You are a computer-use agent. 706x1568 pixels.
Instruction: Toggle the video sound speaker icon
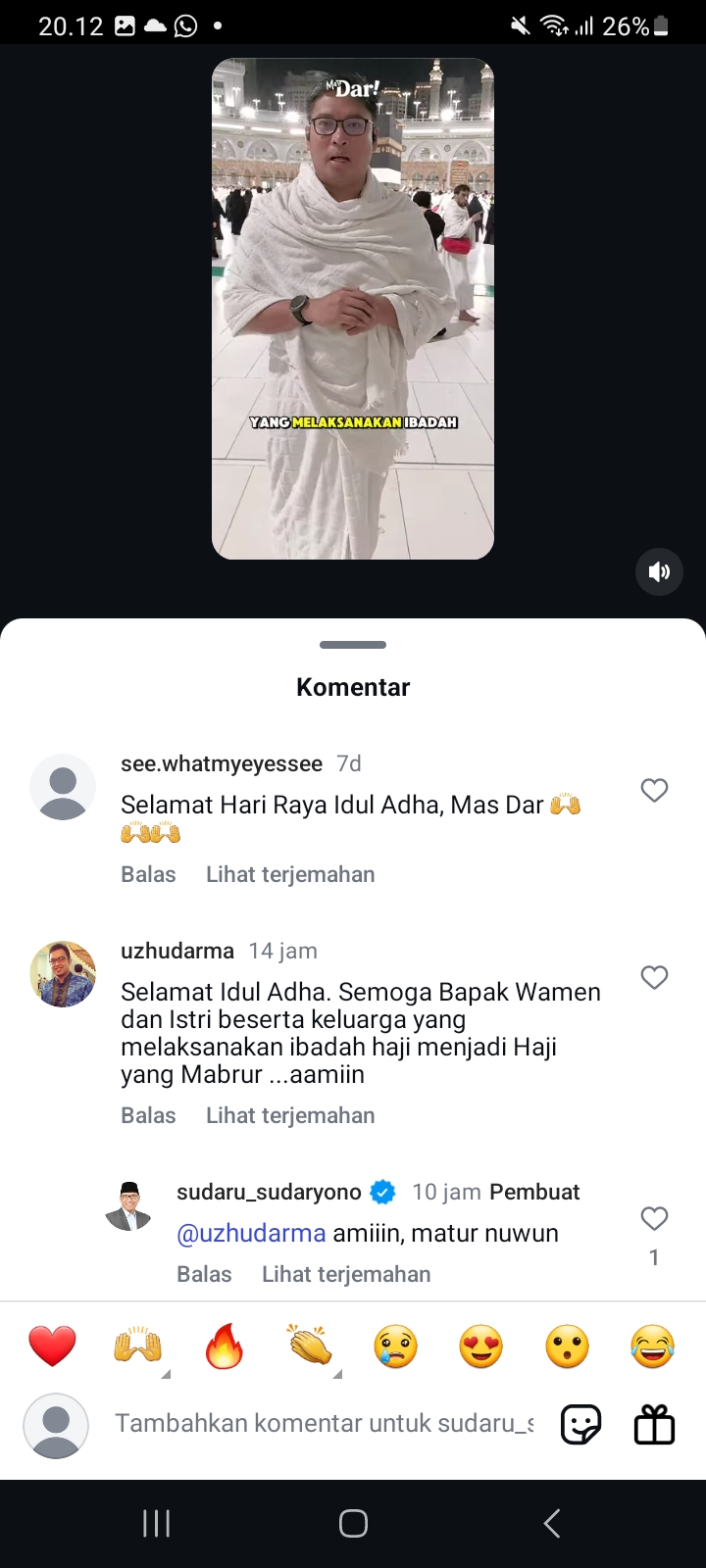click(659, 571)
